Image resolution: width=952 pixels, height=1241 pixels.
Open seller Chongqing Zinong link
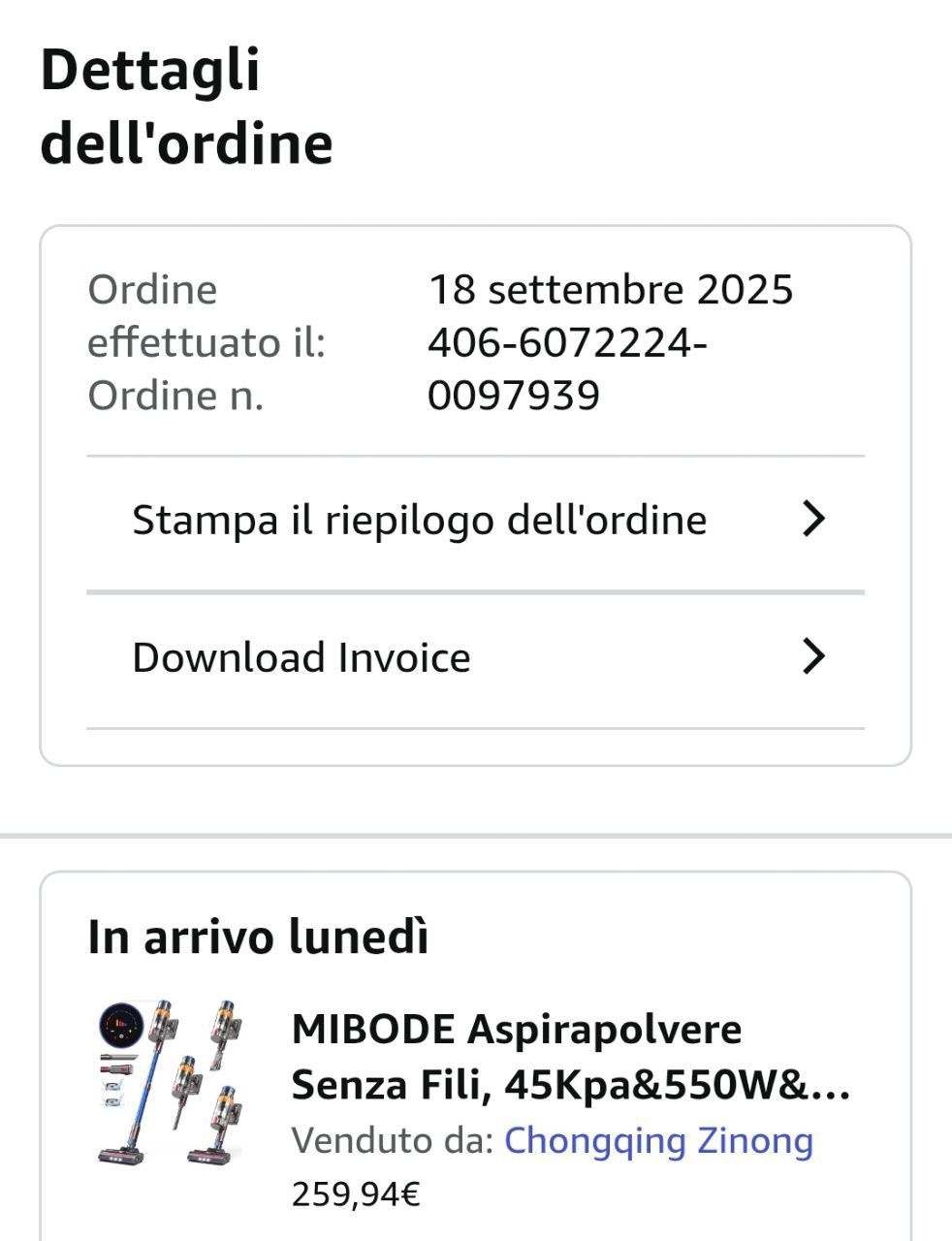[x=658, y=1141]
